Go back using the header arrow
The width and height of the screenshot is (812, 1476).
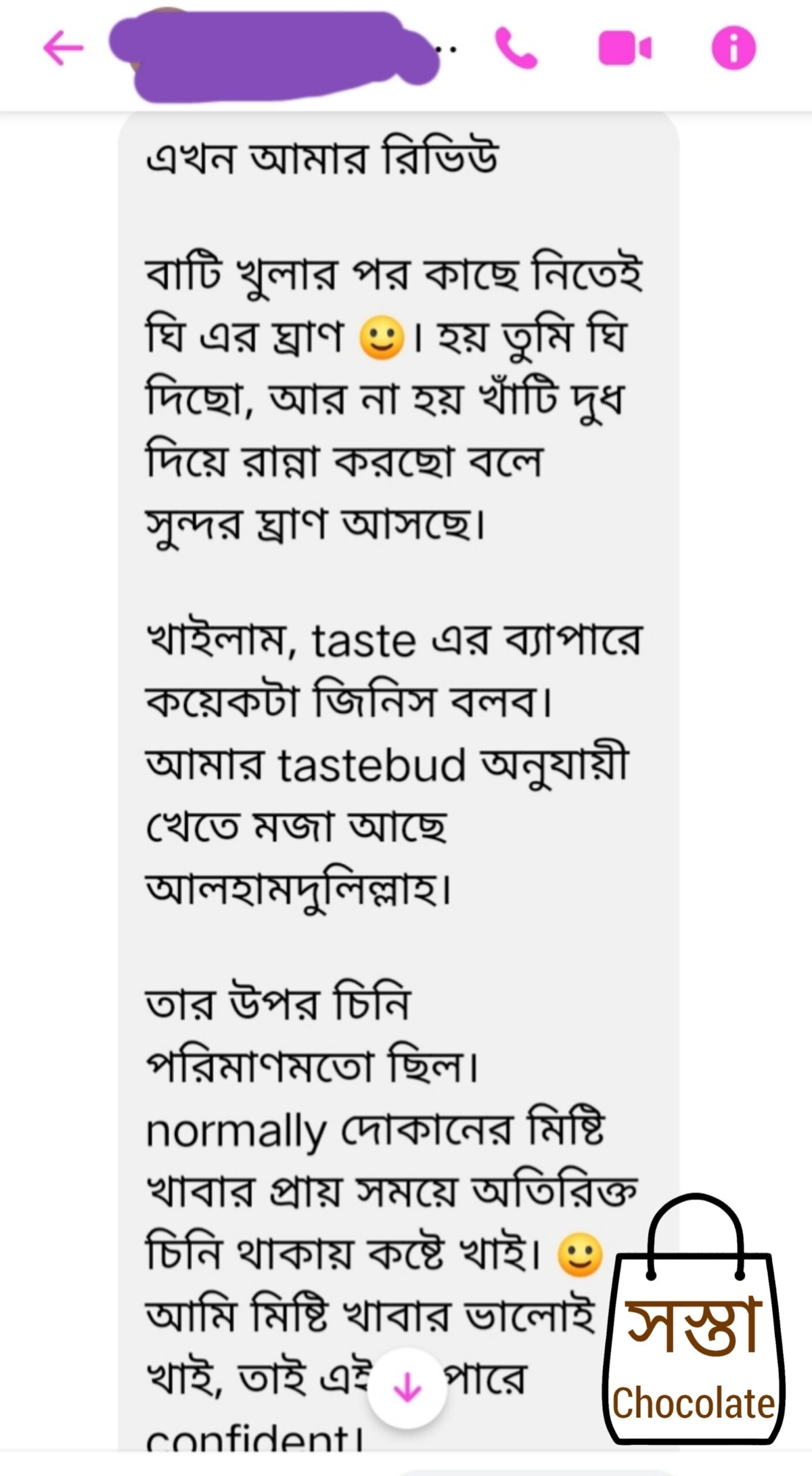63,48
